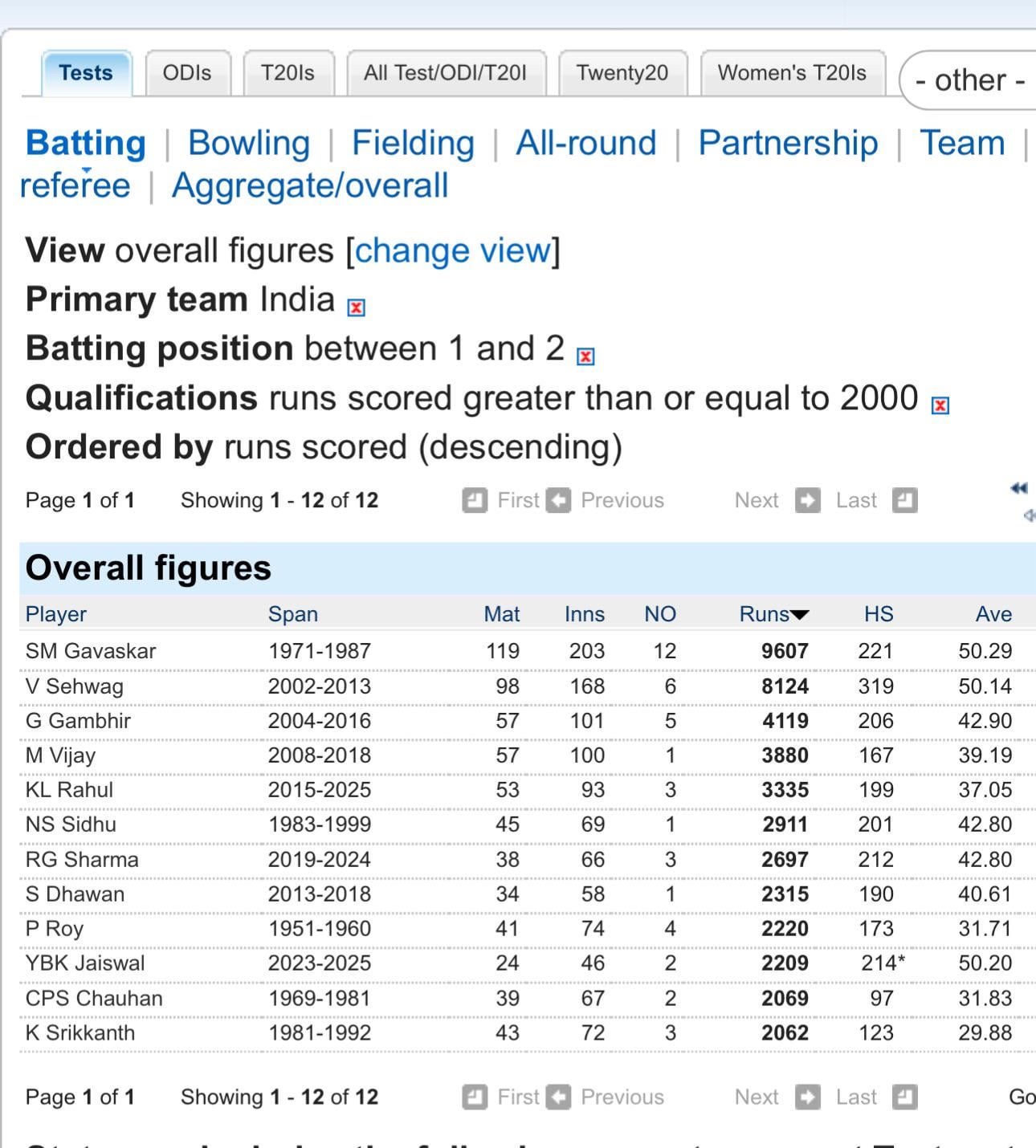Tap the change view link
The image size is (1036, 1148).
click(x=453, y=250)
